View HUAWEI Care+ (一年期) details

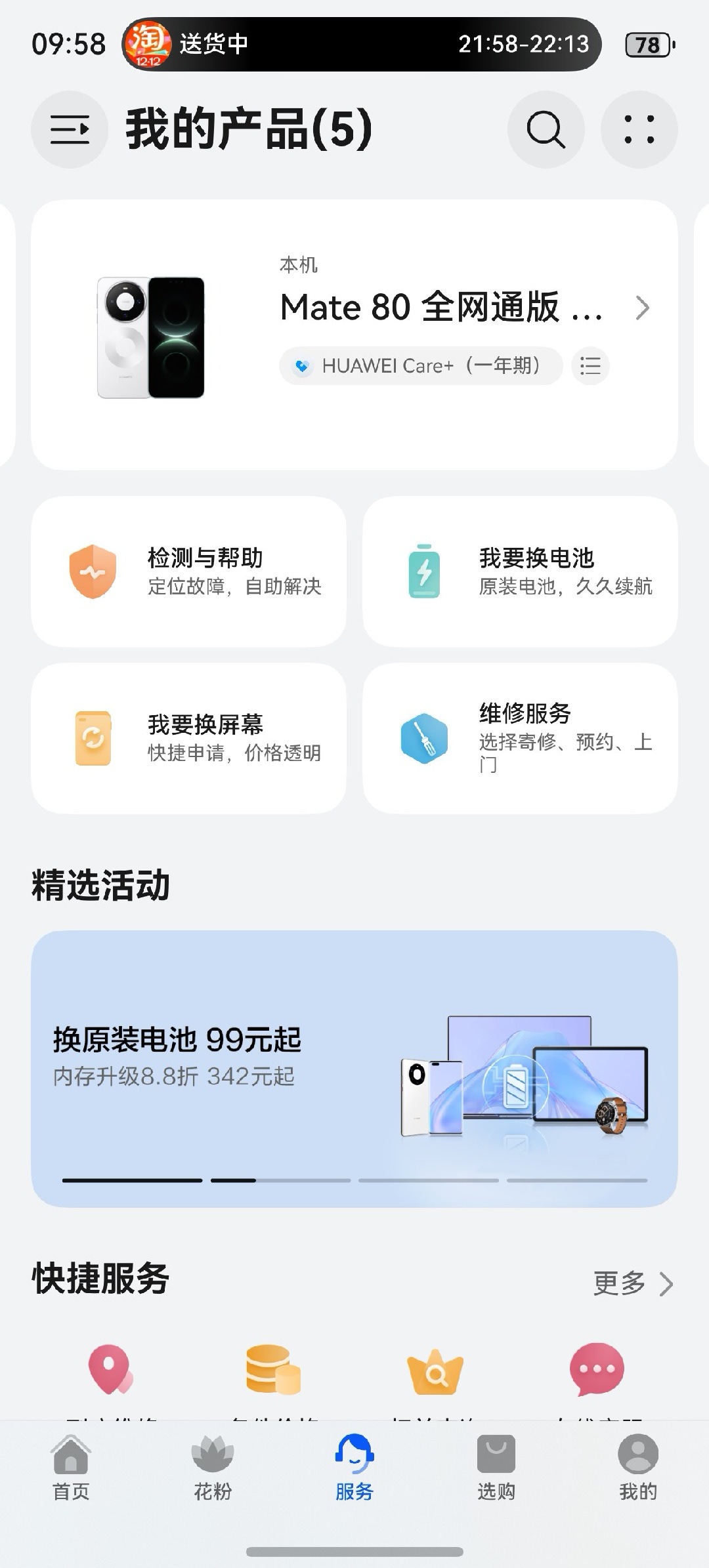pyautogui.click(x=421, y=365)
